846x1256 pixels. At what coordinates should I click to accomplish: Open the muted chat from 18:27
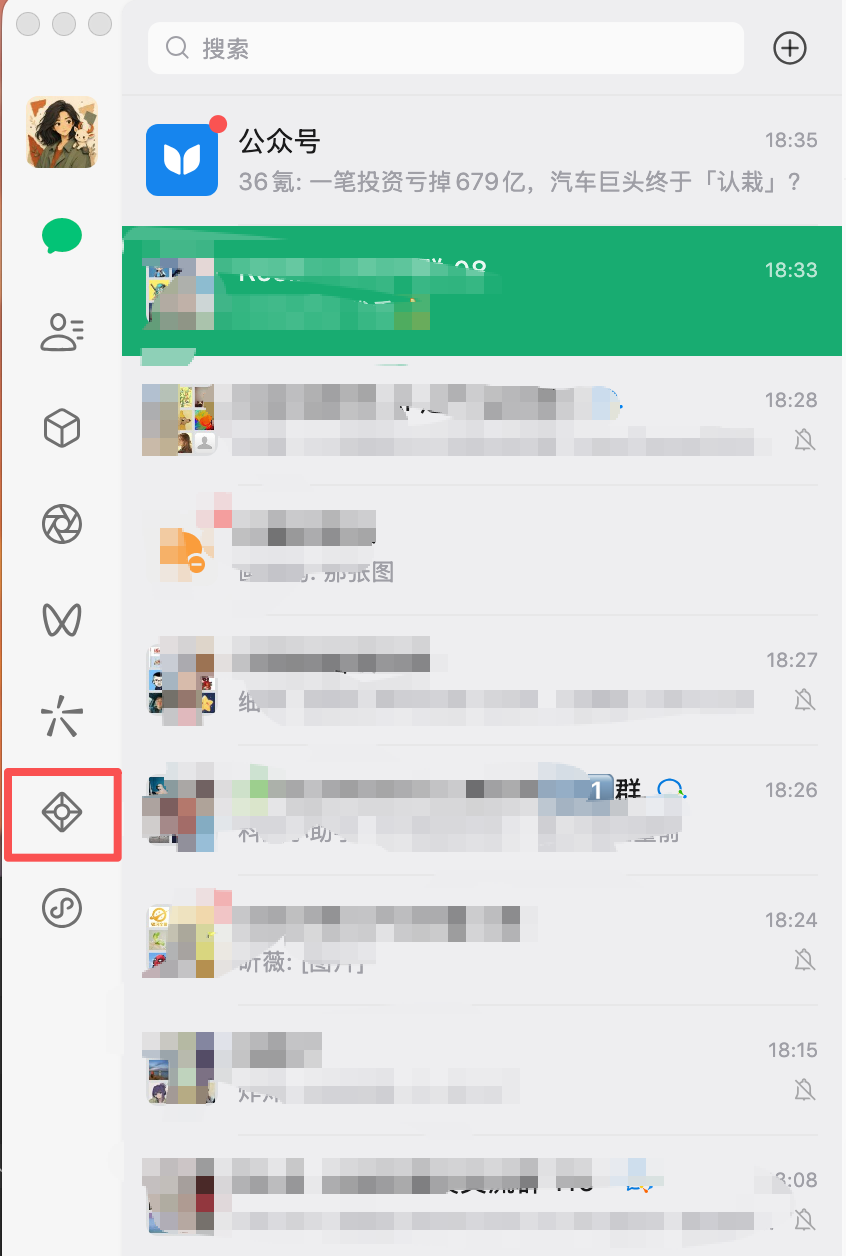coord(482,680)
